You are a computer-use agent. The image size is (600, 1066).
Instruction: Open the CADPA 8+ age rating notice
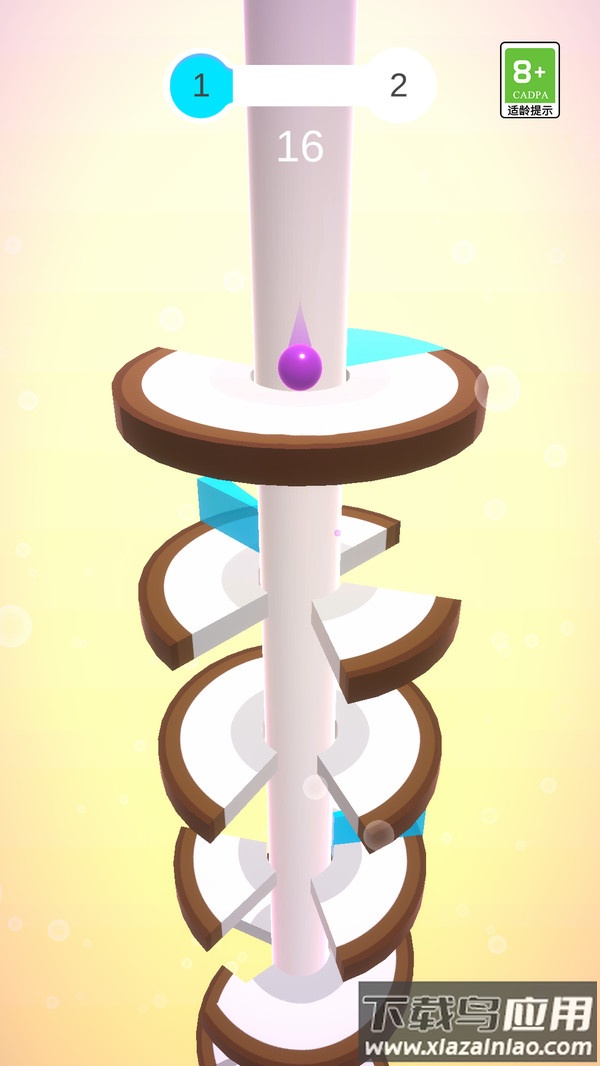point(529,80)
